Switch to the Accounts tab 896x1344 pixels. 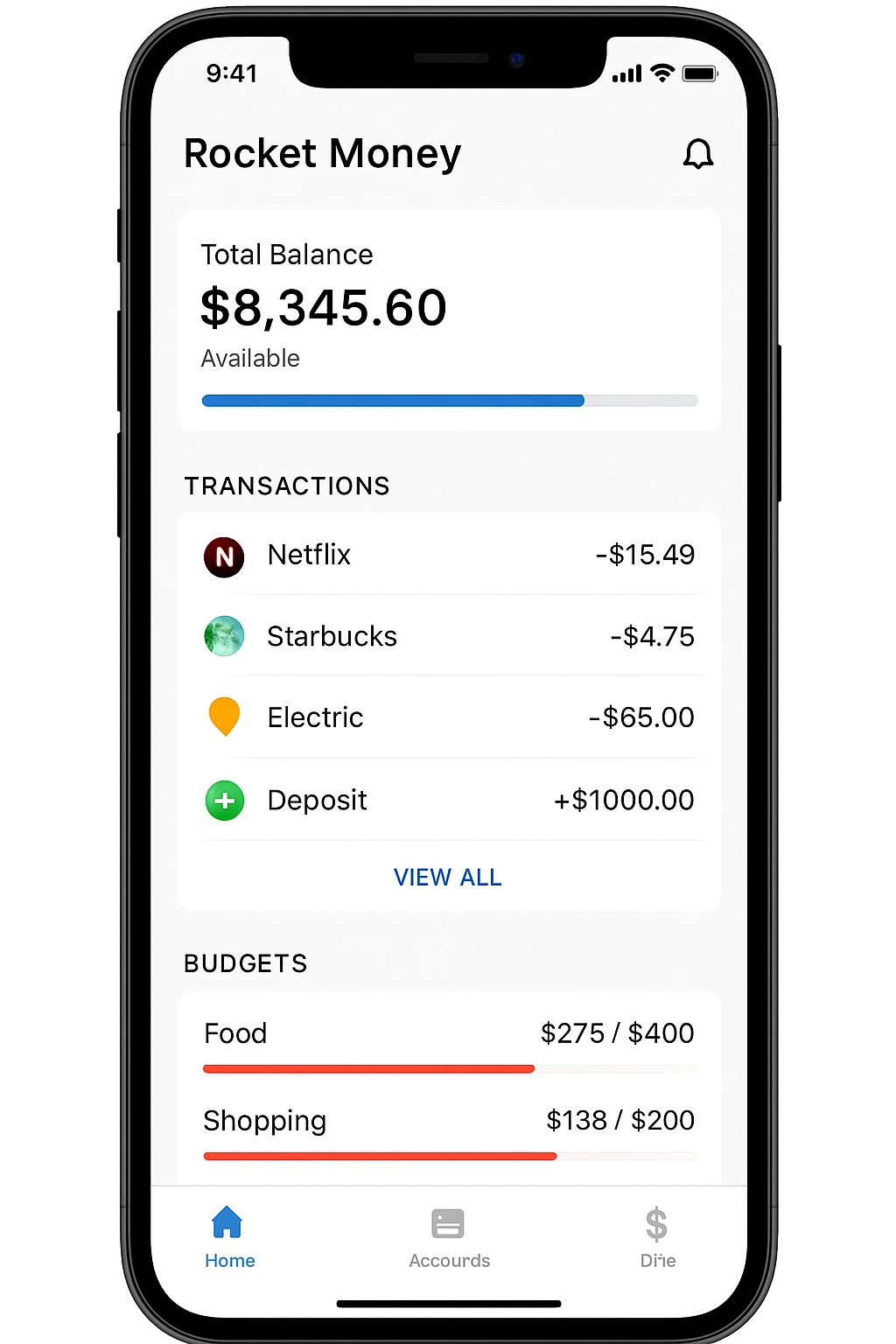tap(448, 1236)
